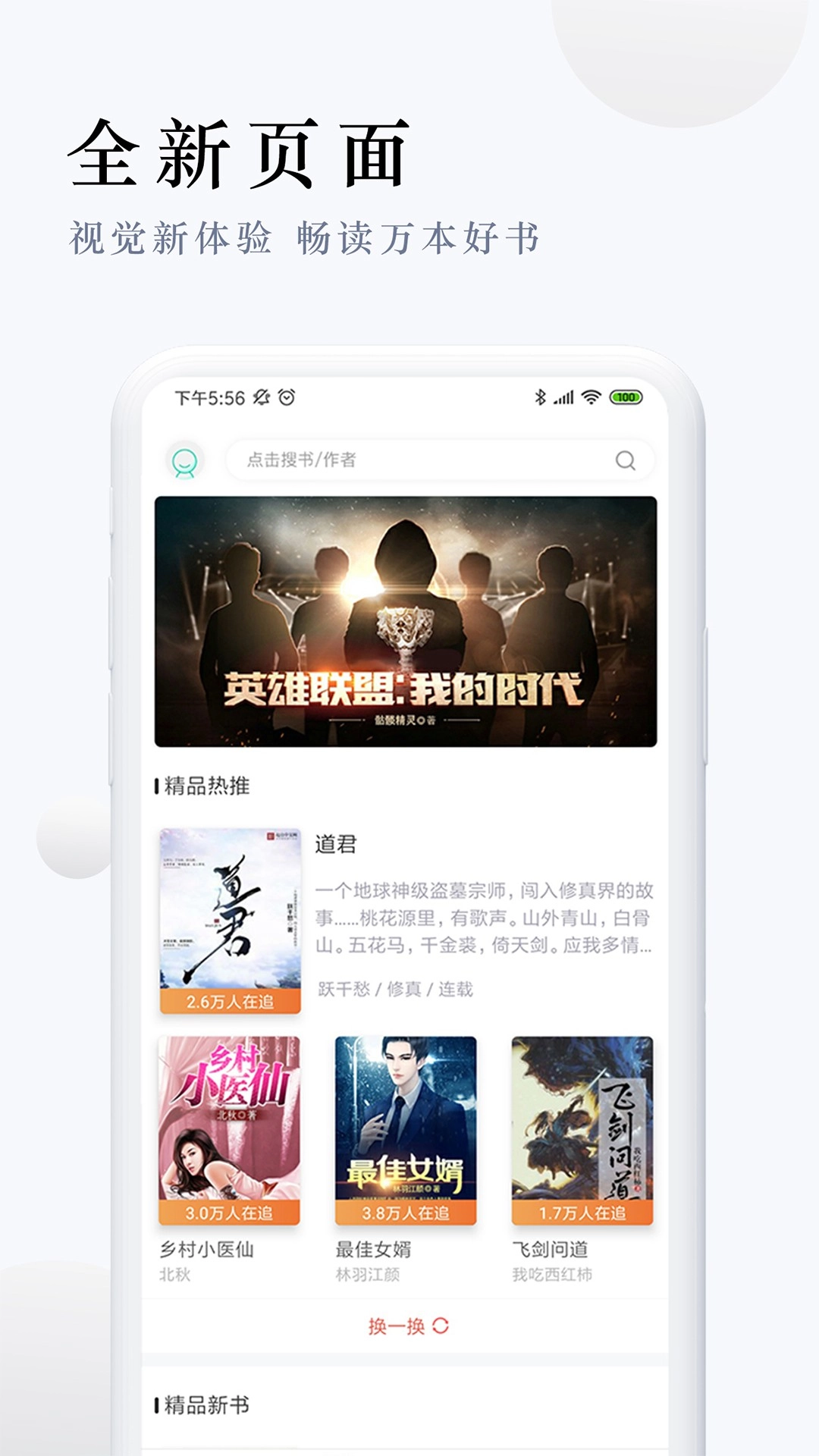Open the 英雄联盟：我的时代 banner

pyautogui.click(x=409, y=622)
